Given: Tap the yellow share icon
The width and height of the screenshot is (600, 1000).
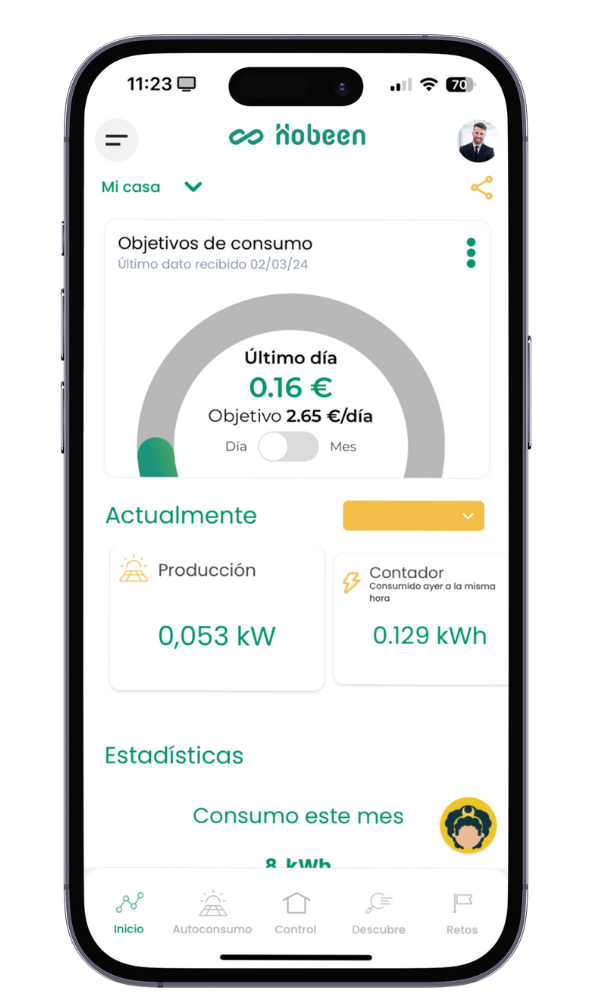Looking at the screenshot, I should coord(481,188).
